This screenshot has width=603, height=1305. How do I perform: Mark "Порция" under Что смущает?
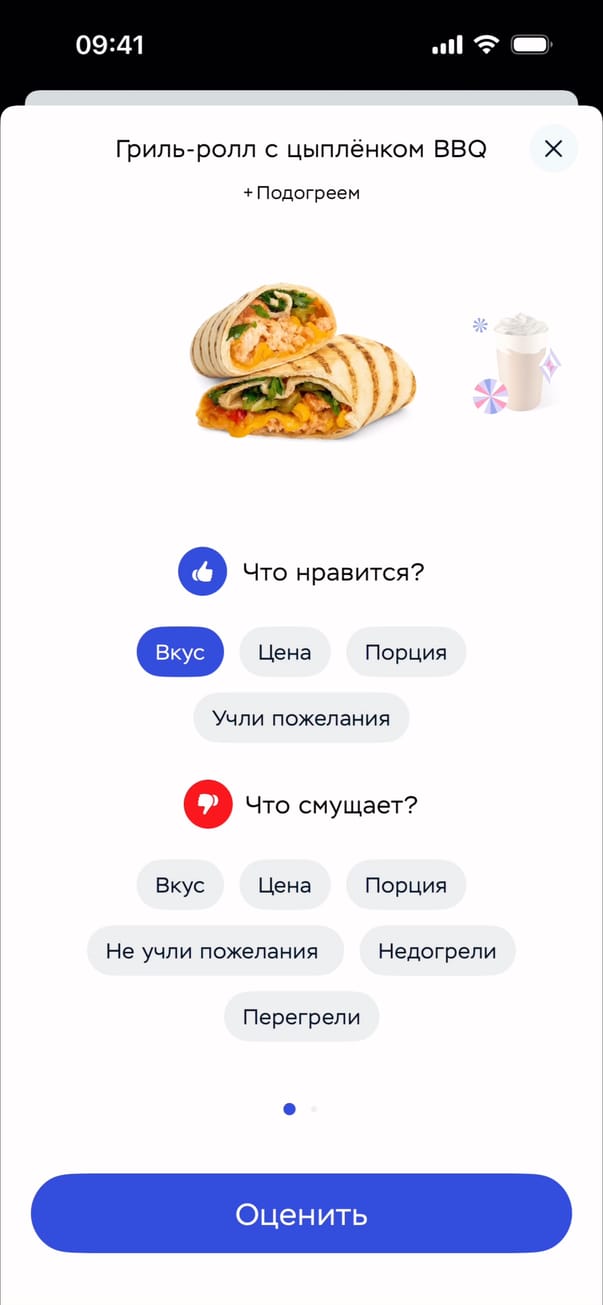[405, 885]
